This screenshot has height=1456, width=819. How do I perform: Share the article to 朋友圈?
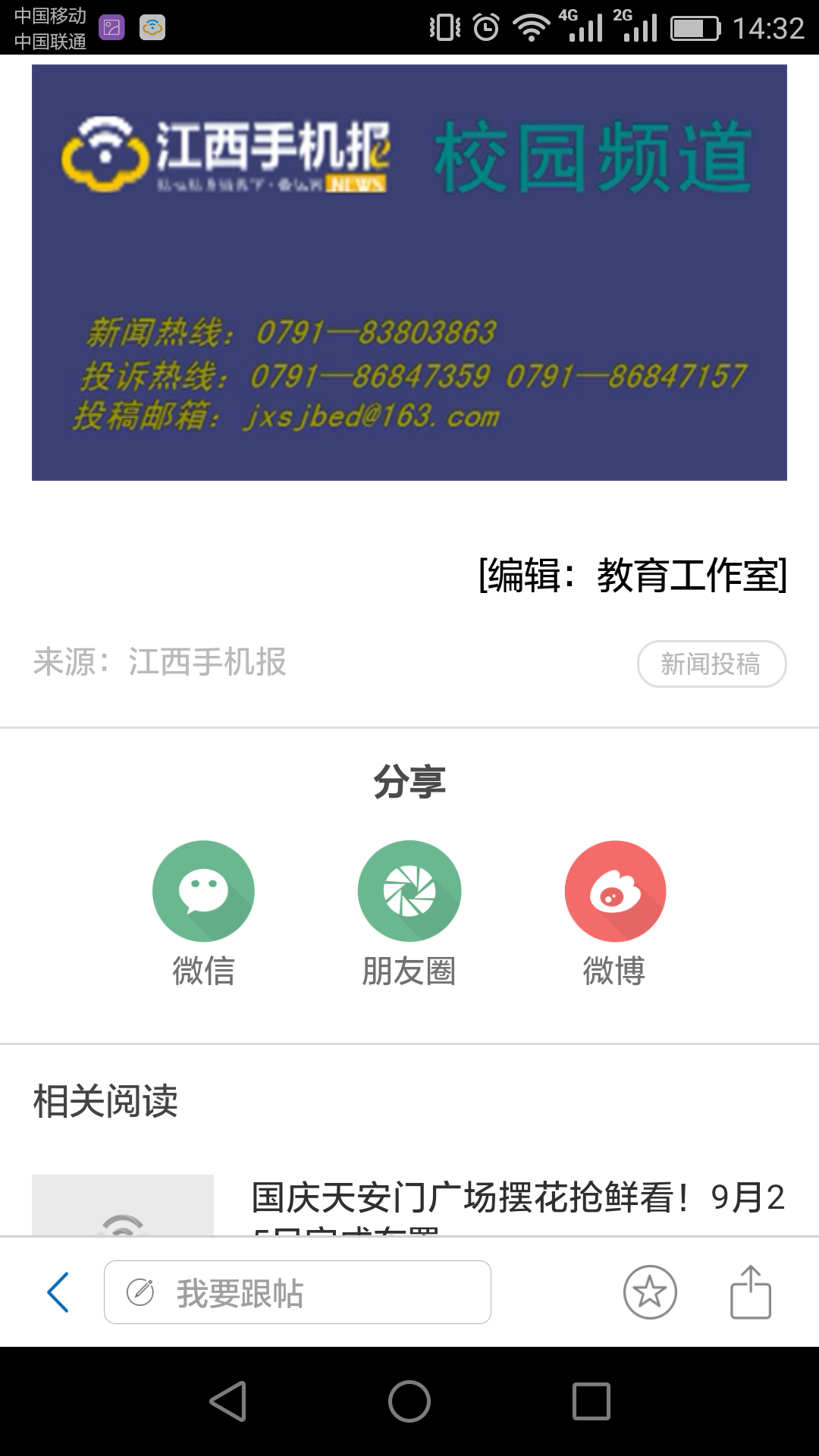click(409, 892)
